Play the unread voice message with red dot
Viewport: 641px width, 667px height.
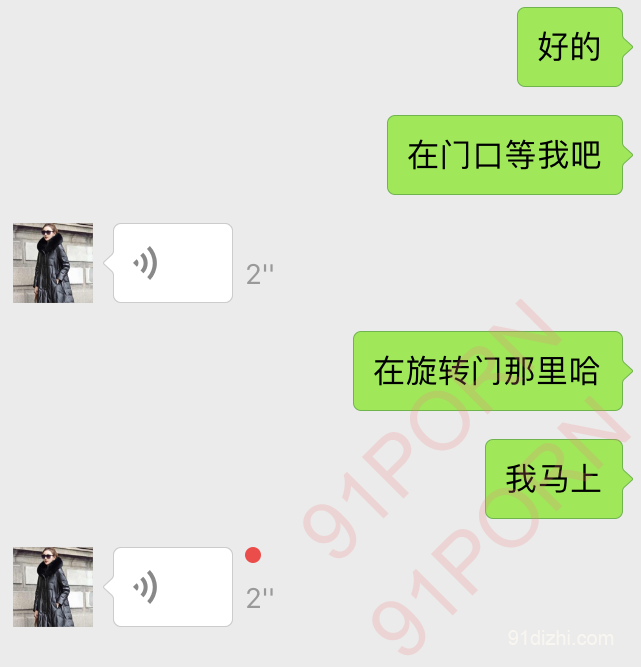[x=172, y=587]
